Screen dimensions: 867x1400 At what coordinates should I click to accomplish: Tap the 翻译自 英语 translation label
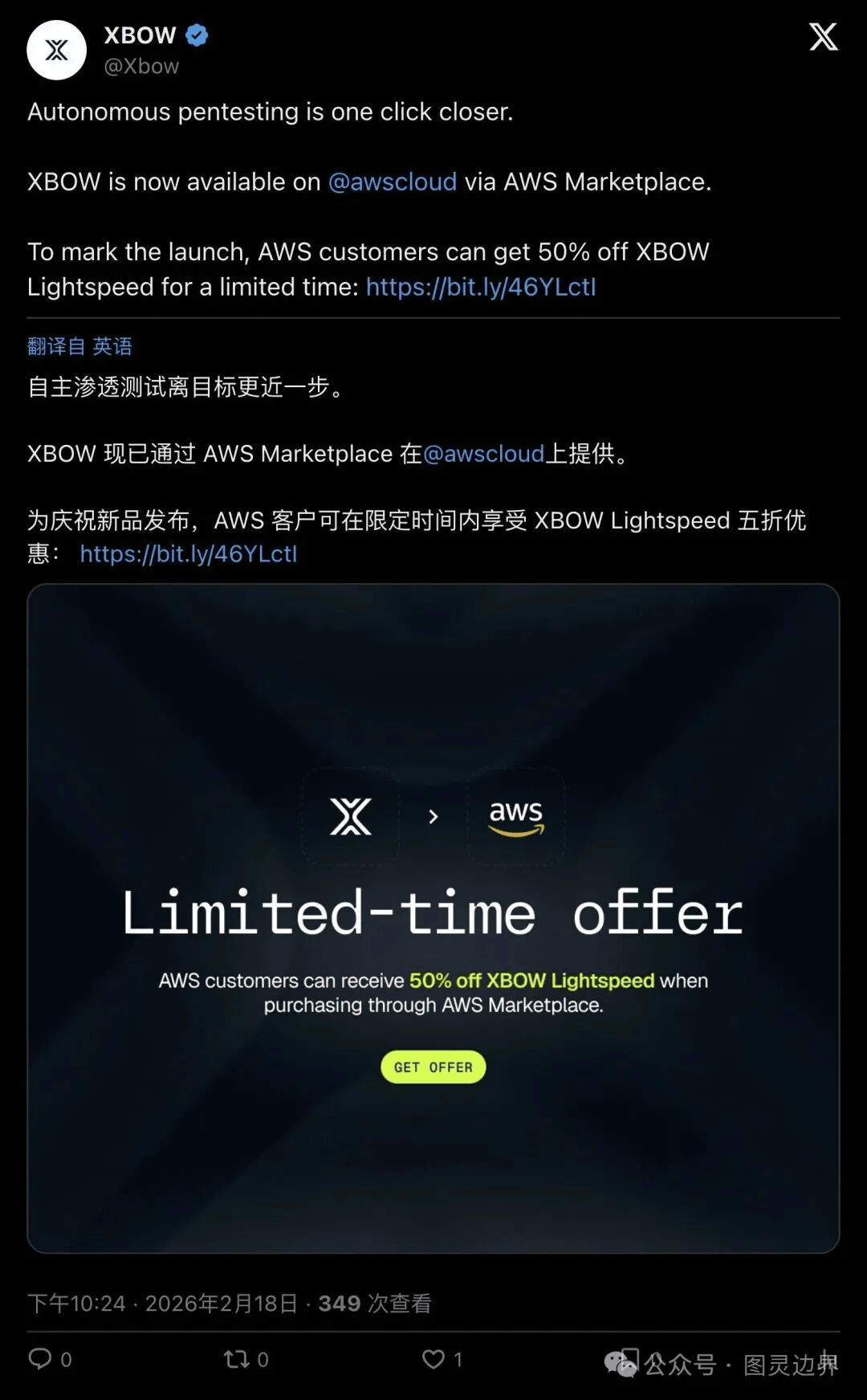[x=79, y=346]
